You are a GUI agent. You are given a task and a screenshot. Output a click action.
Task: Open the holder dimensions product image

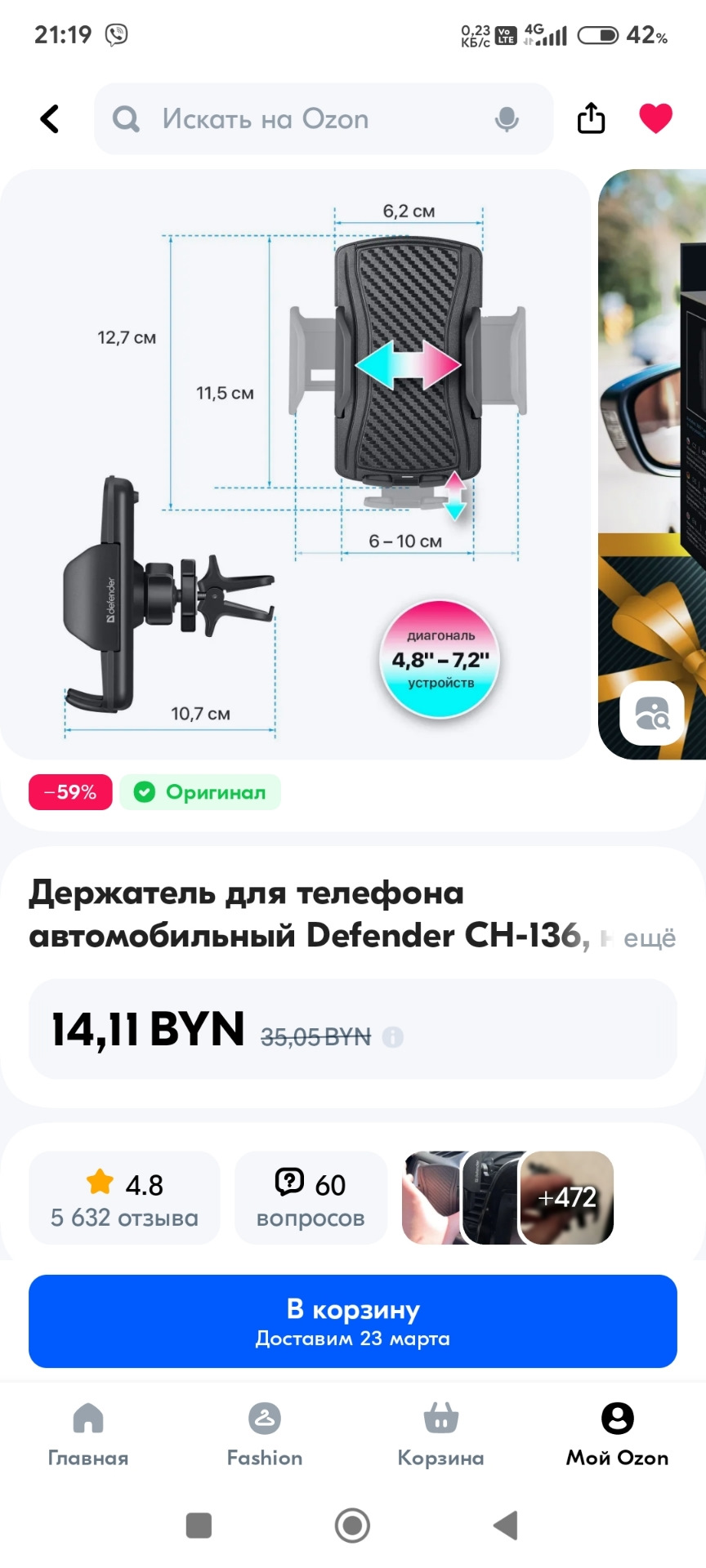294,464
